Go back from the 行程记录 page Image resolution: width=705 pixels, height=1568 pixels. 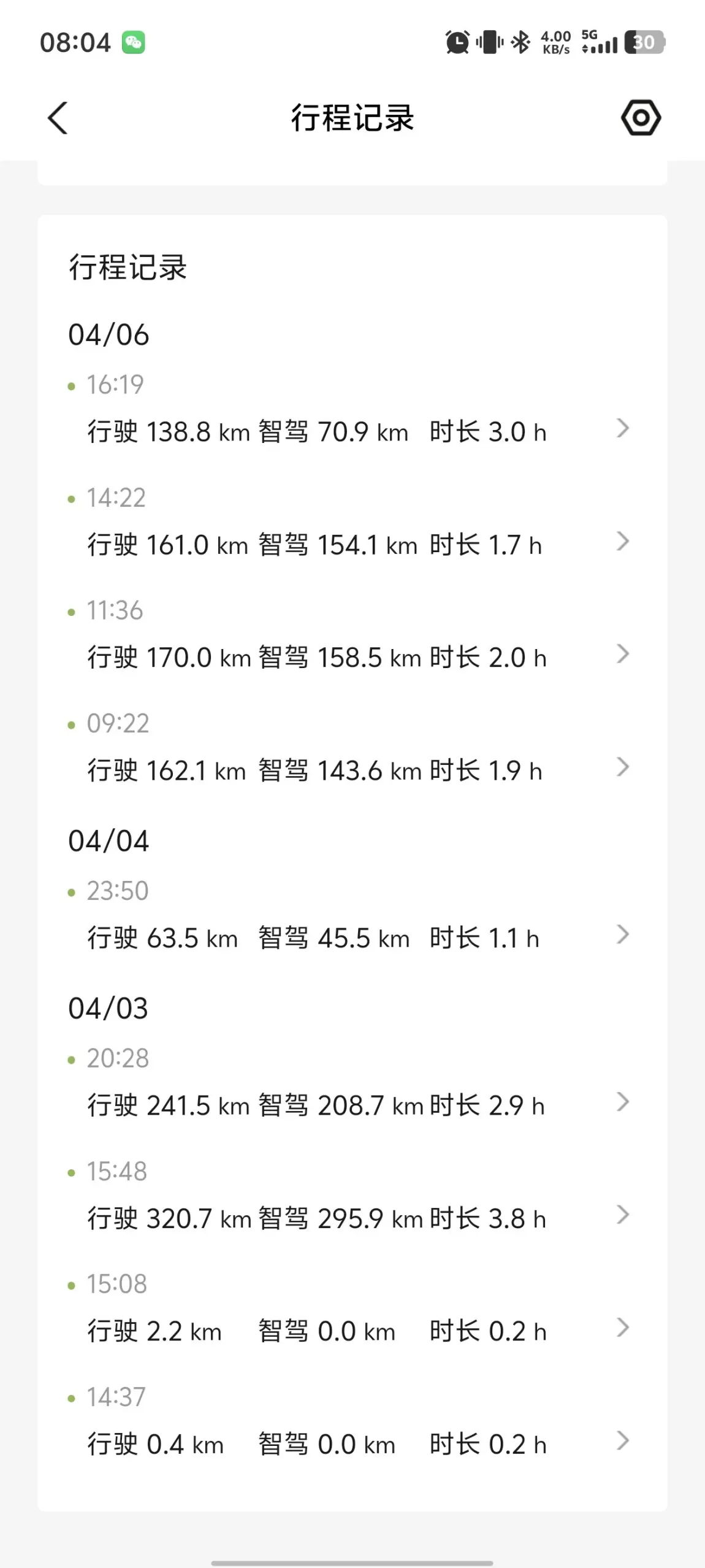(x=58, y=118)
